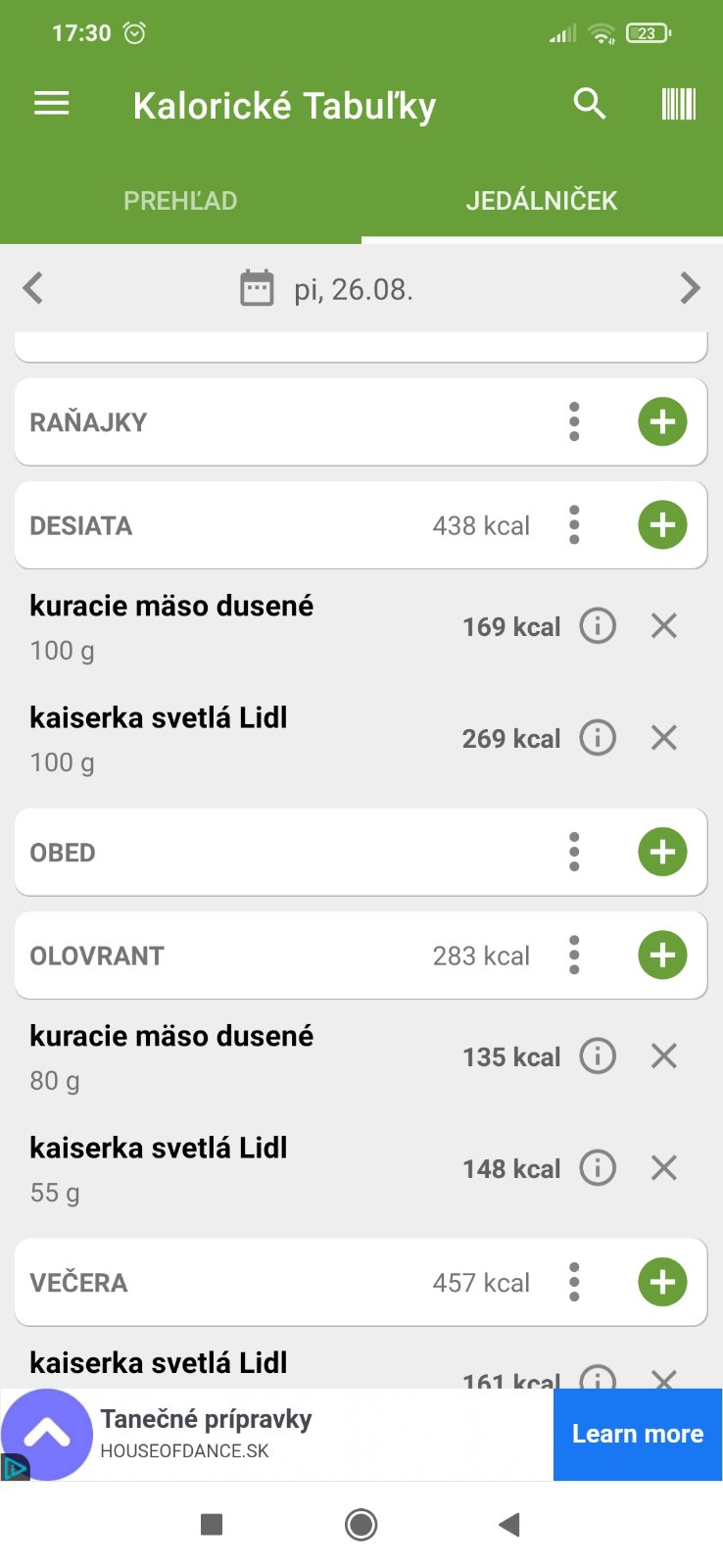The height and width of the screenshot is (1568, 723).
Task: Show info for 148 kcal kaiserka
Action: point(598,1167)
